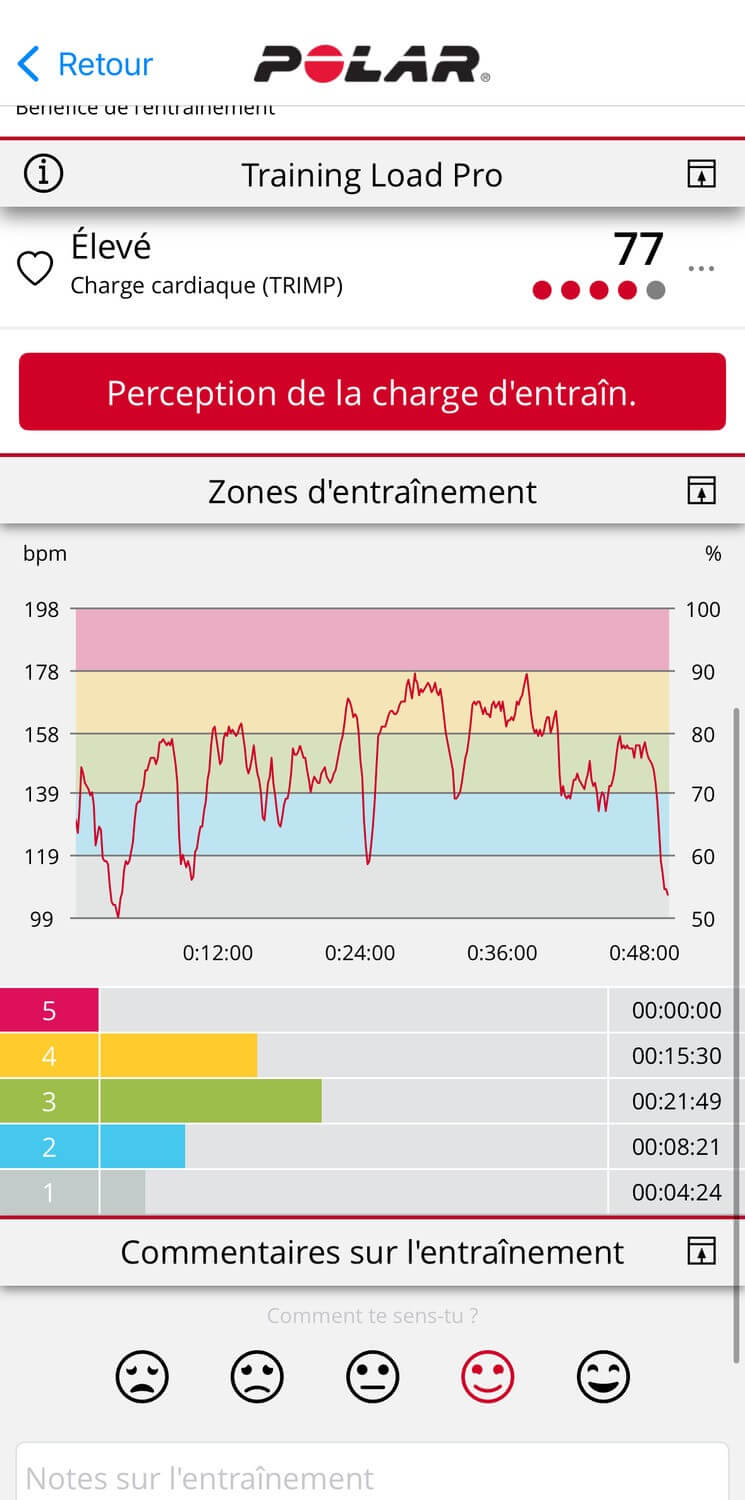Viewport: 745px width, 1500px height.
Task: Collapse Commentaires sur l'entraînement section
Action: pyautogui.click(x=702, y=1251)
